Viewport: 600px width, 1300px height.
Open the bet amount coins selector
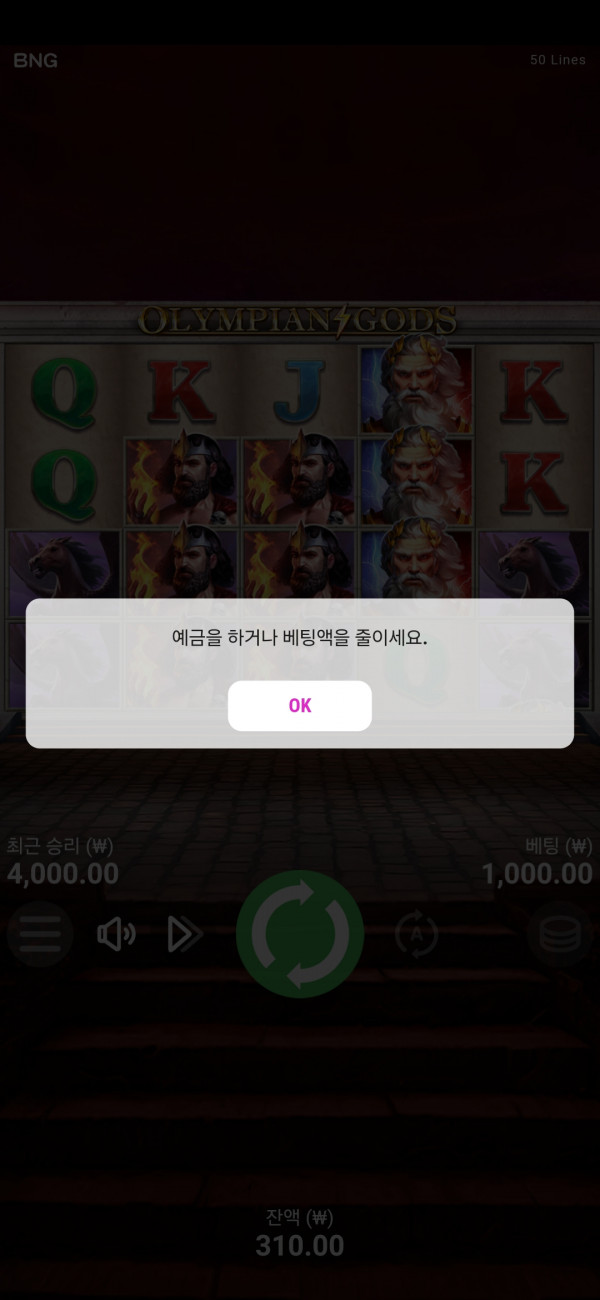pyautogui.click(x=559, y=935)
